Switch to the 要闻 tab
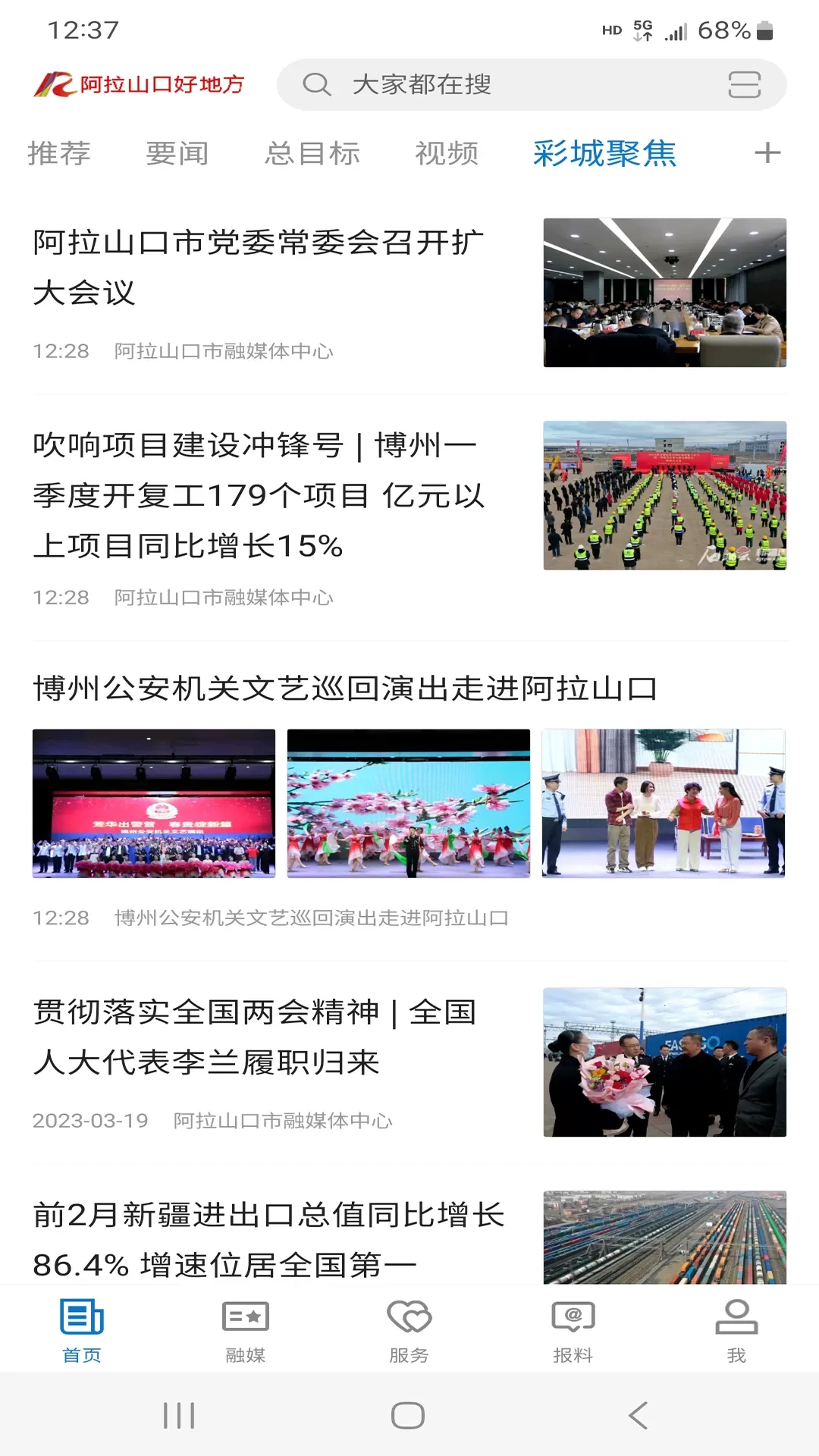This screenshot has height=1456, width=819. click(x=177, y=153)
